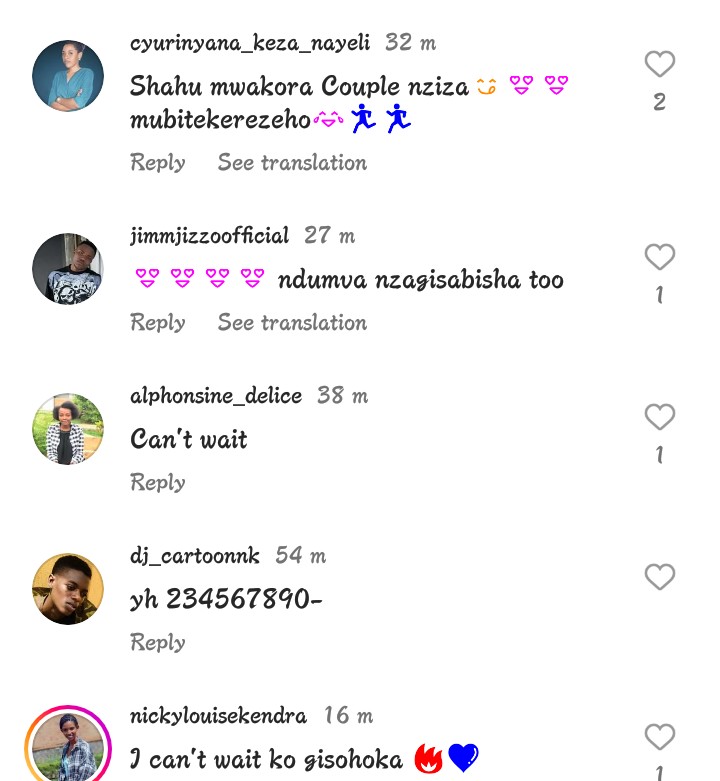Reply to dj_cartoonnk's comment
The height and width of the screenshot is (781, 720).
158,643
